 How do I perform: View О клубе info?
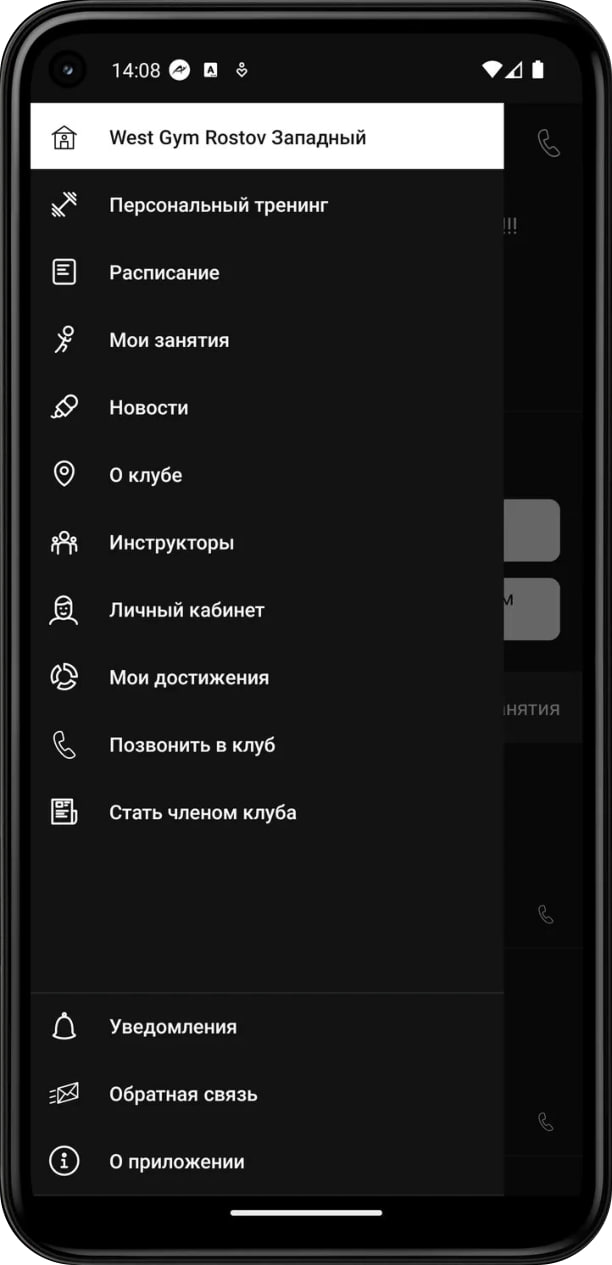(x=145, y=475)
